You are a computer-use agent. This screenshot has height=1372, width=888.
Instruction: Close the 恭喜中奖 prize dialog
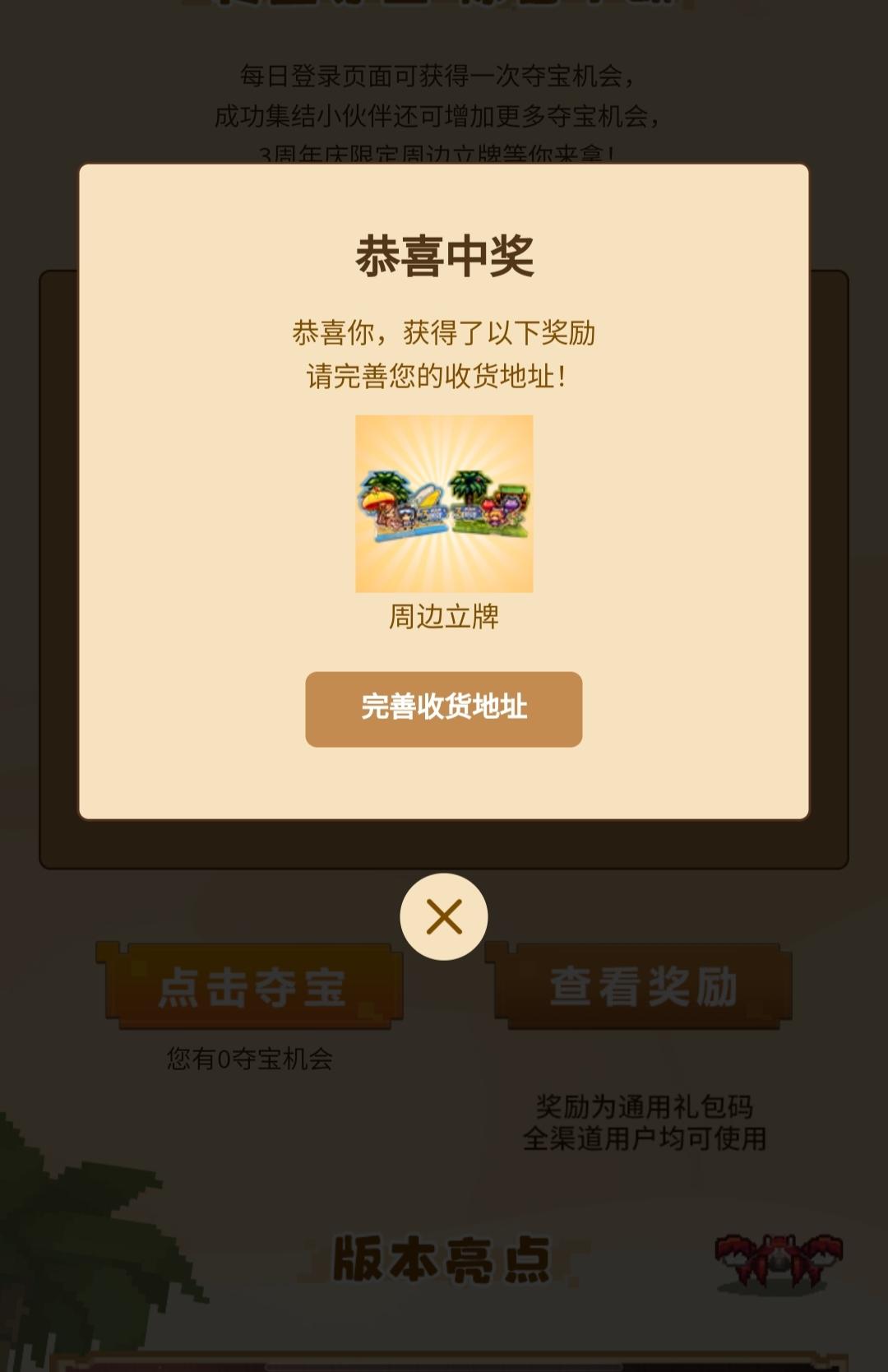pos(444,916)
